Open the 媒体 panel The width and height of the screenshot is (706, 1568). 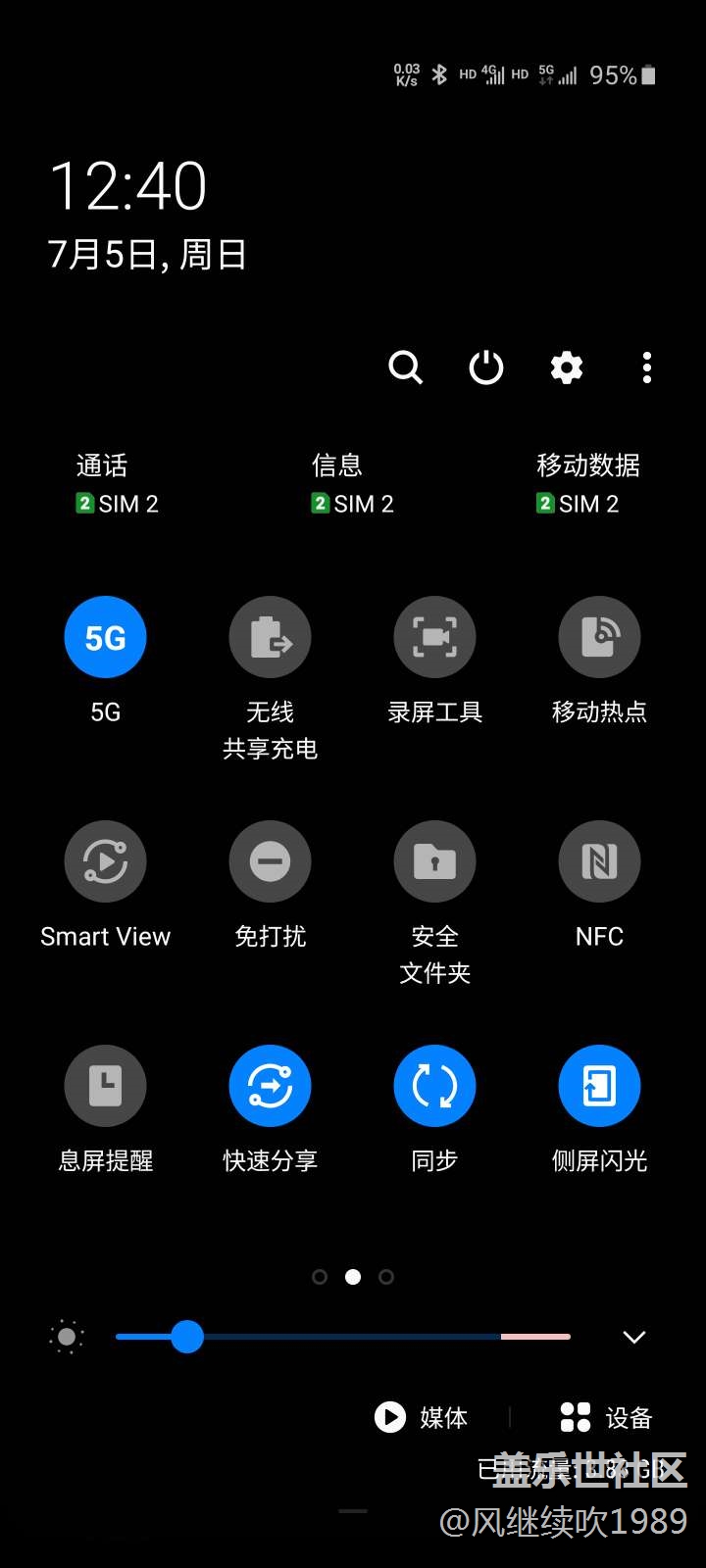[x=422, y=1417]
